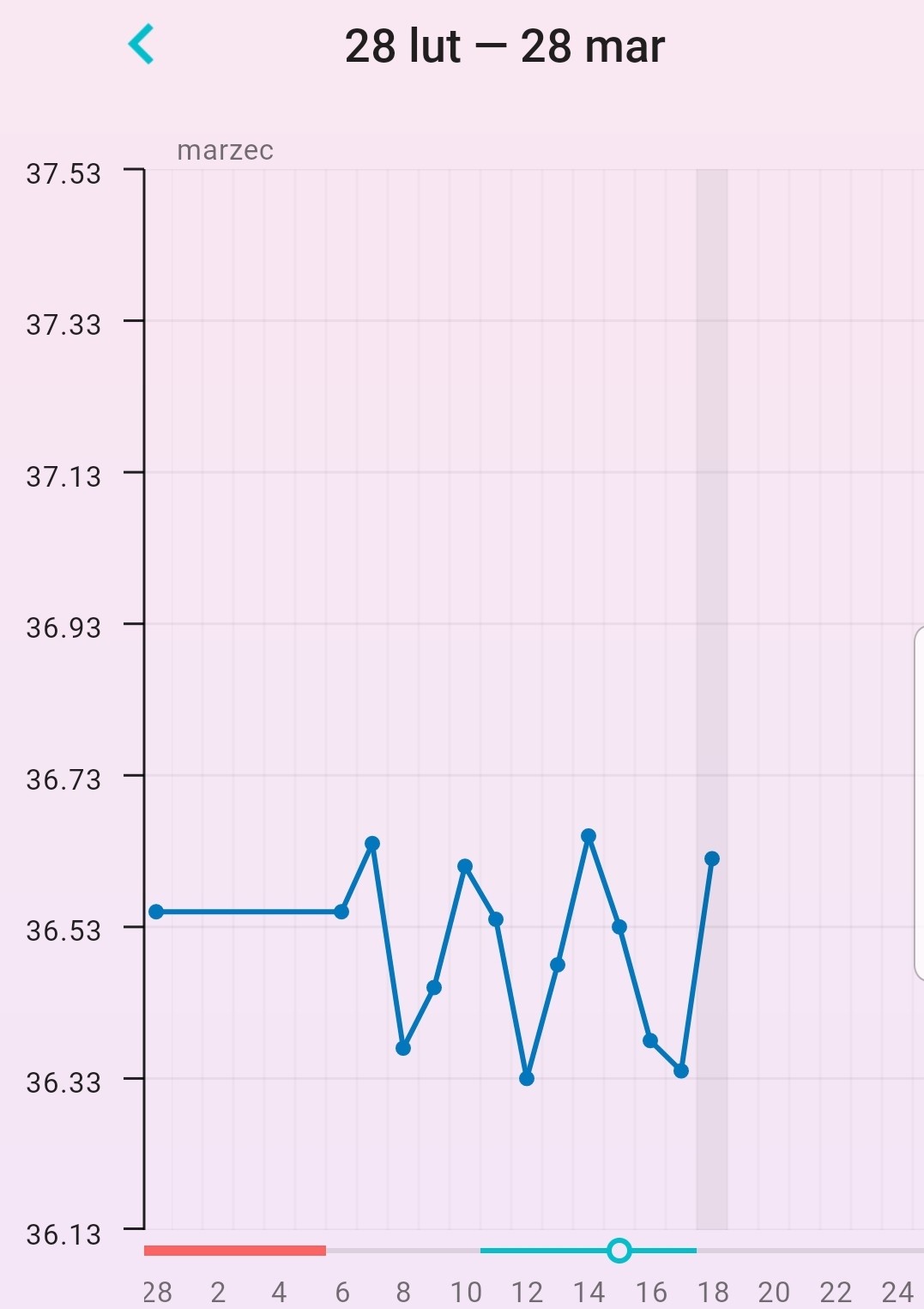Select the March 12 lowest temperature point
924x1309 pixels.
pos(527,1078)
